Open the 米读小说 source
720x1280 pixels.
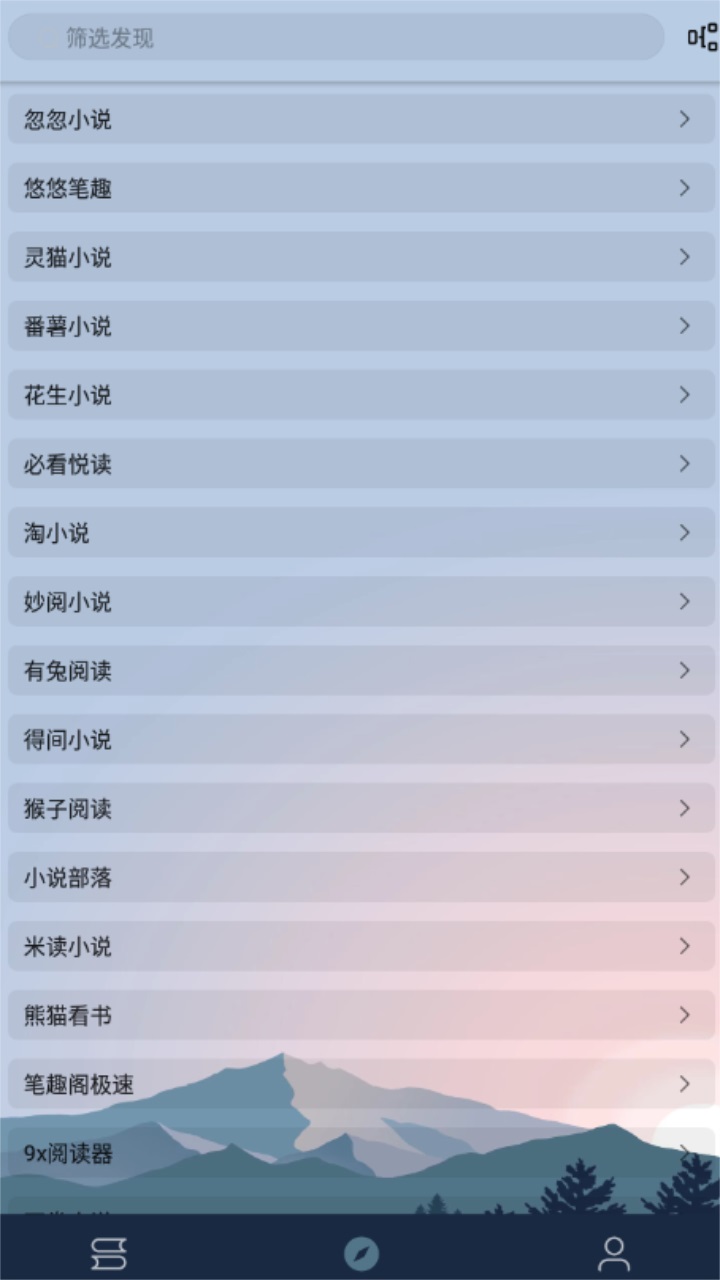(x=360, y=947)
